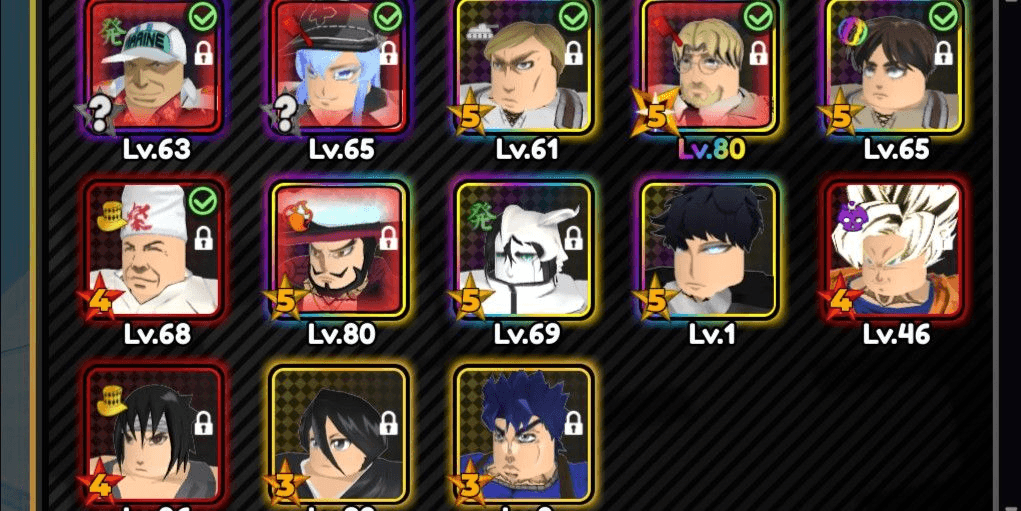Pick the Lv.1 black-haired unit

(x=710, y=250)
